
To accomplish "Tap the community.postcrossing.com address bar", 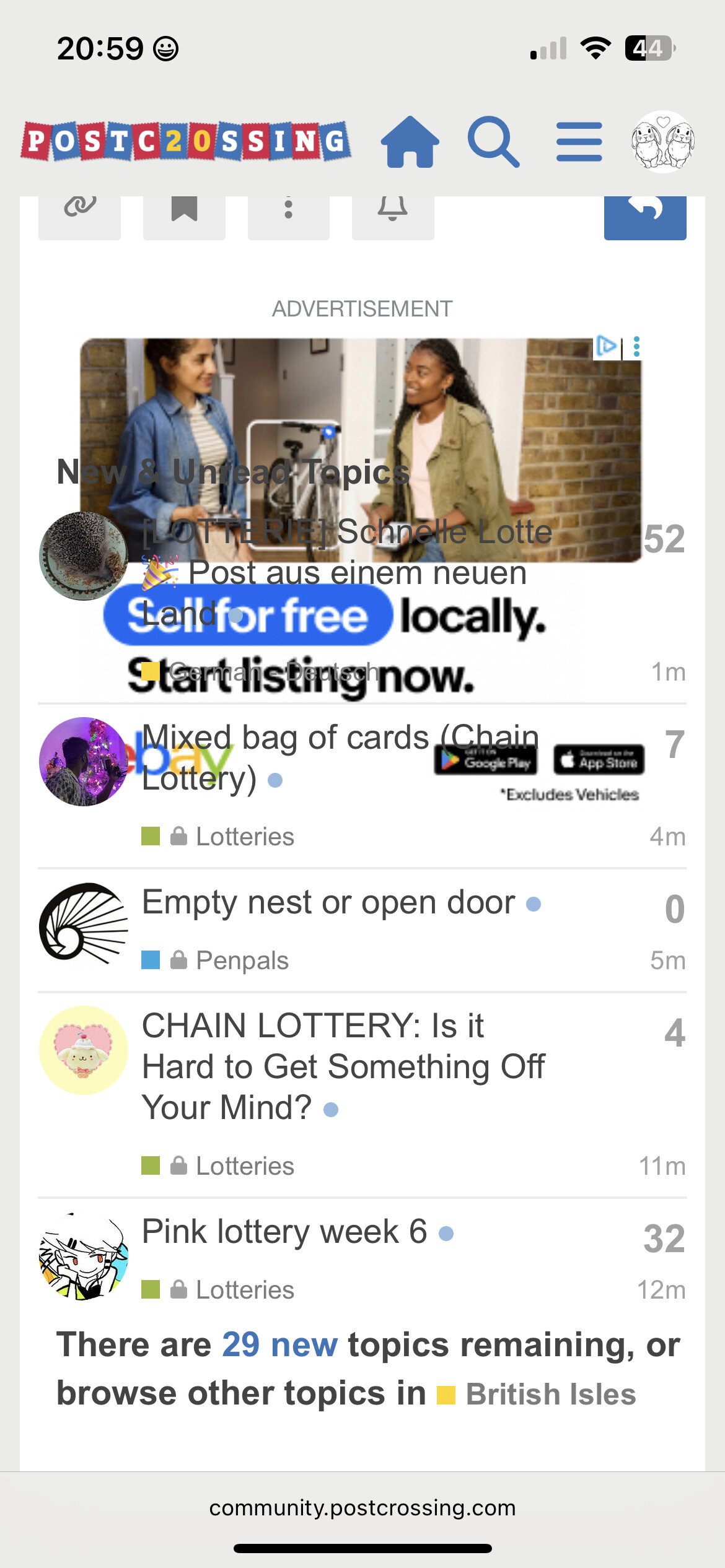I will pyautogui.click(x=362, y=1507).
